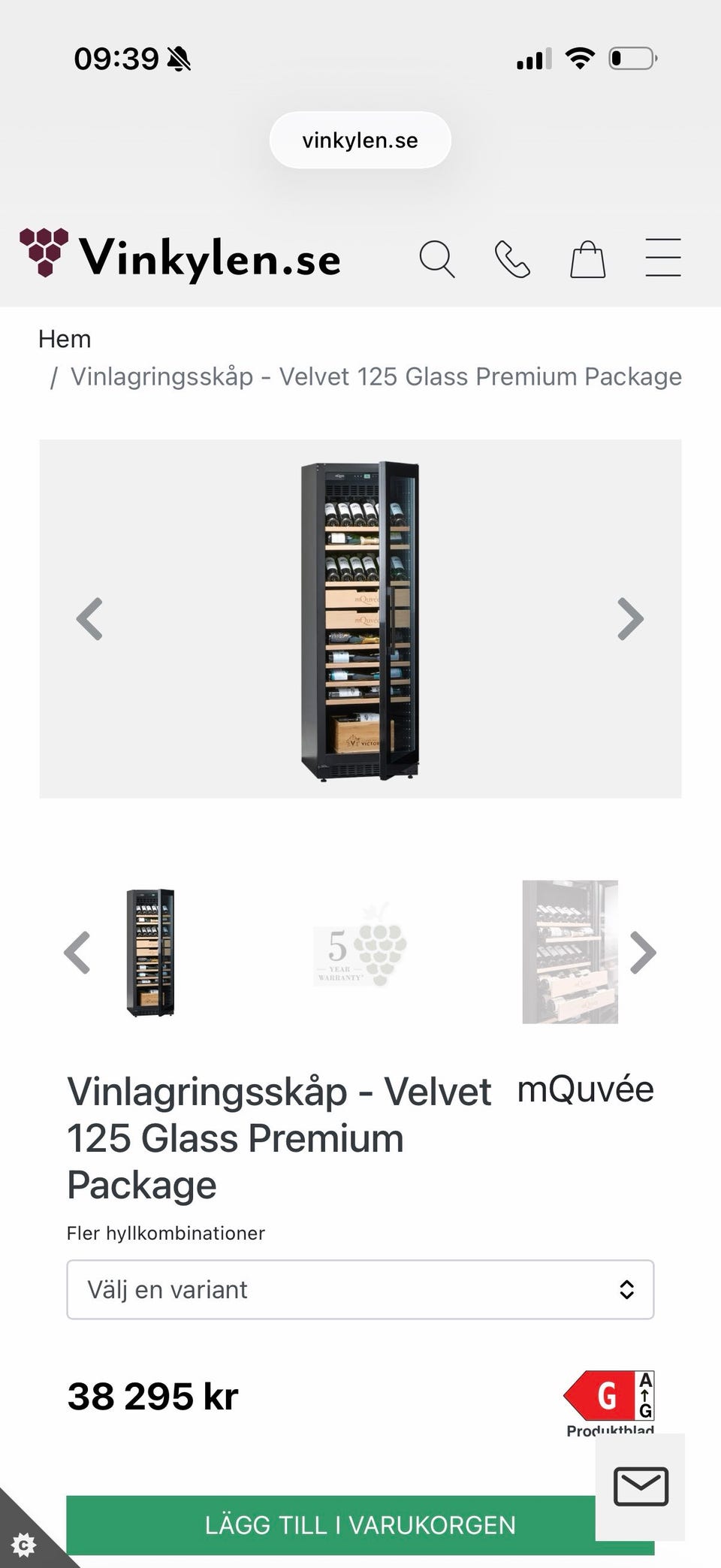721x1568 pixels.
Task: Go to the Vinkylen.se homepage logo
Action: click(x=180, y=256)
